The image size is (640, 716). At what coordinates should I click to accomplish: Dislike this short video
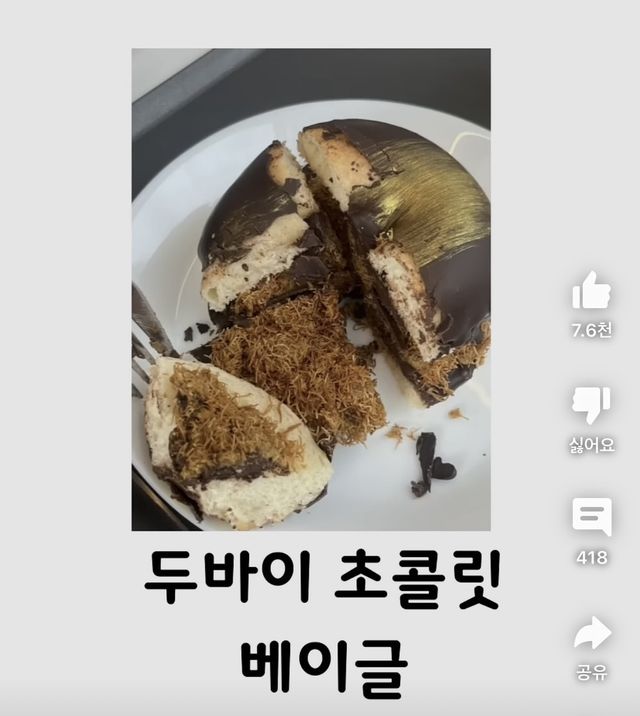coord(591,405)
